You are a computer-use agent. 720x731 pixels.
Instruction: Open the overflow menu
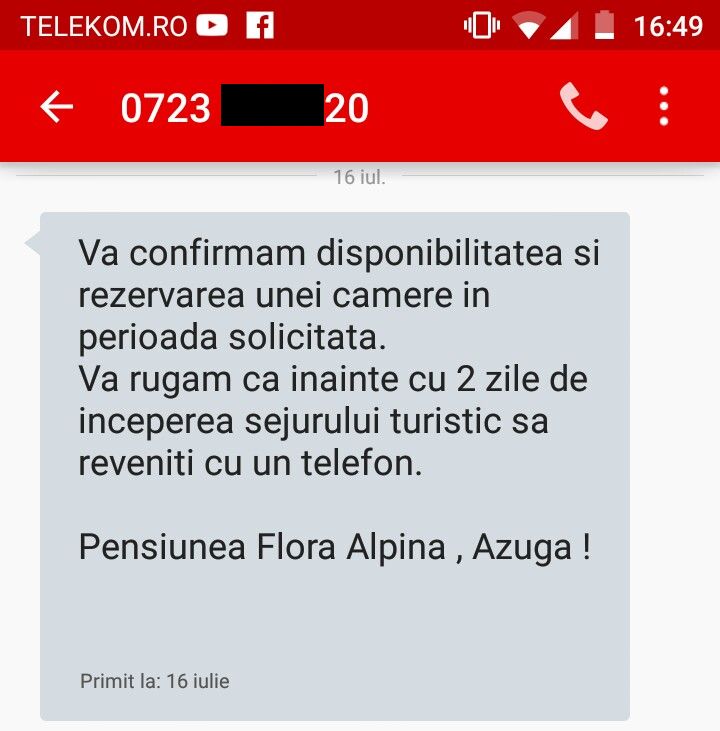(x=664, y=107)
